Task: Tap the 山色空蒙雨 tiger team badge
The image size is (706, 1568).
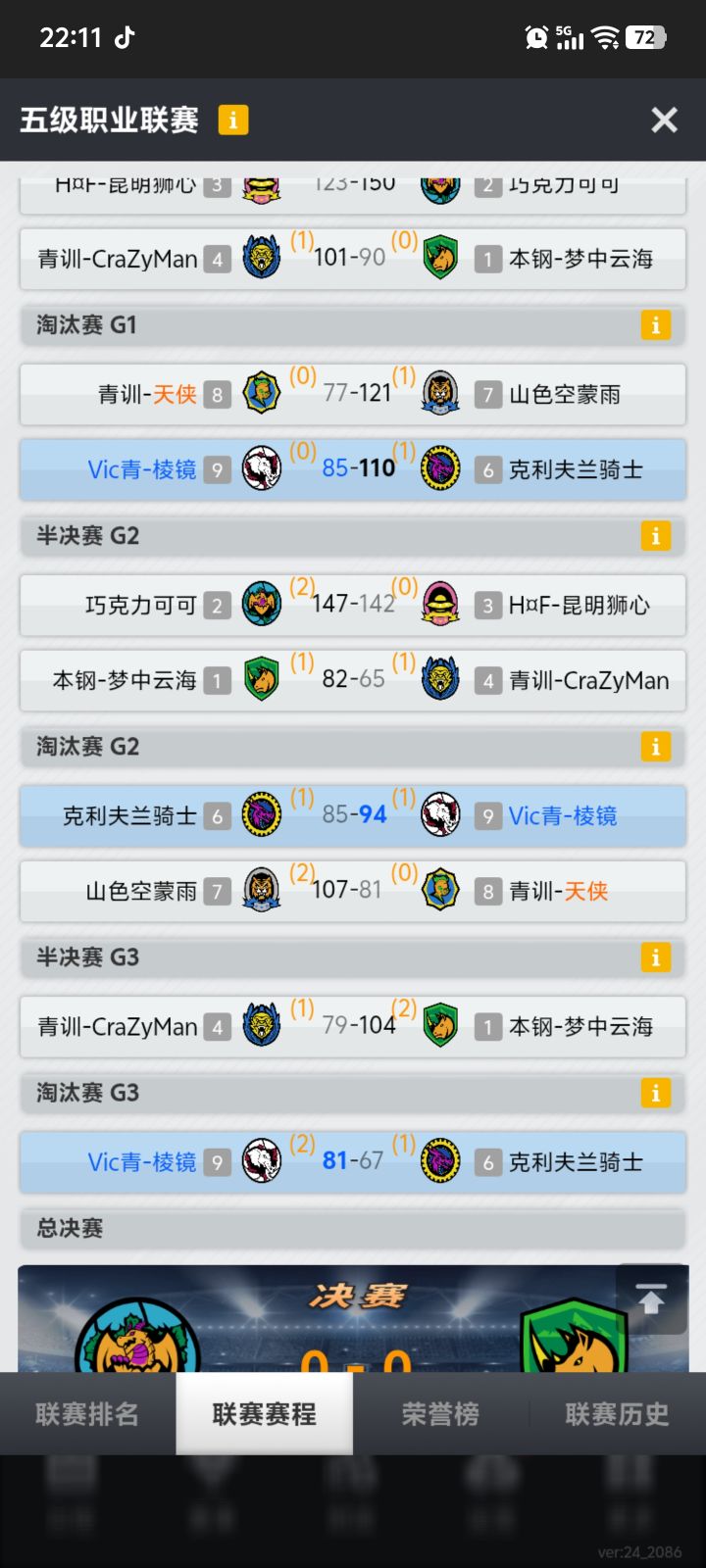Action: [x=262, y=891]
